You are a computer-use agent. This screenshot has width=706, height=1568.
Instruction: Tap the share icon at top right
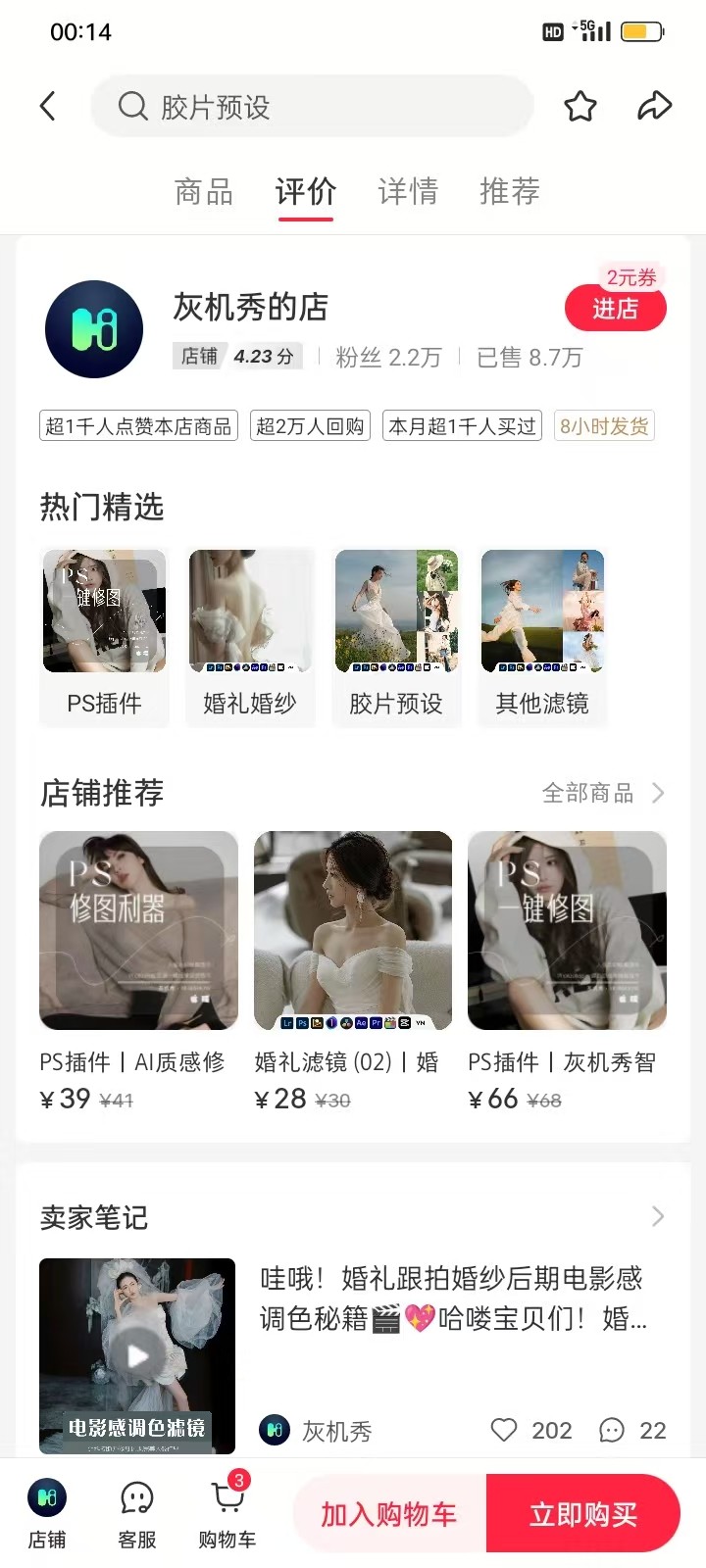tap(655, 105)
